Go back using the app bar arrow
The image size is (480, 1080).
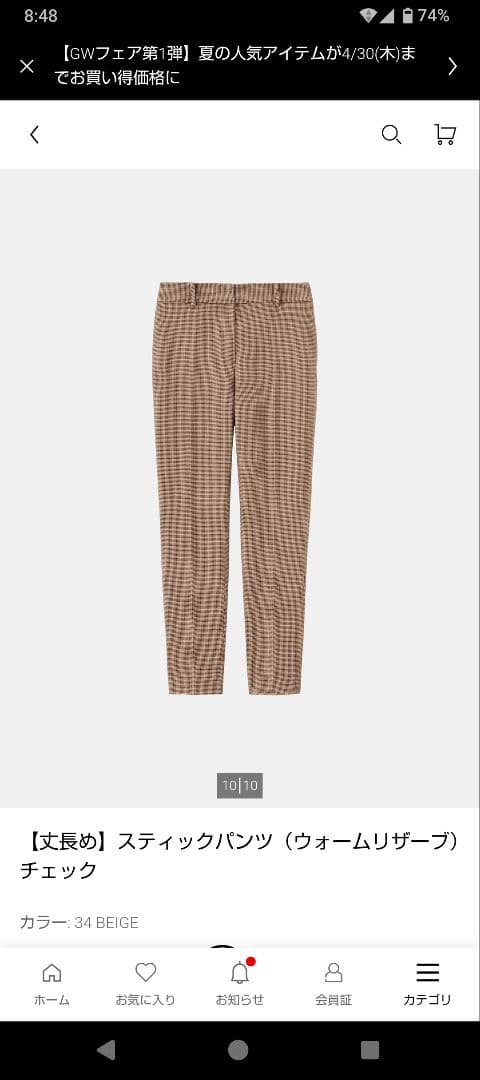coord(34,134)
